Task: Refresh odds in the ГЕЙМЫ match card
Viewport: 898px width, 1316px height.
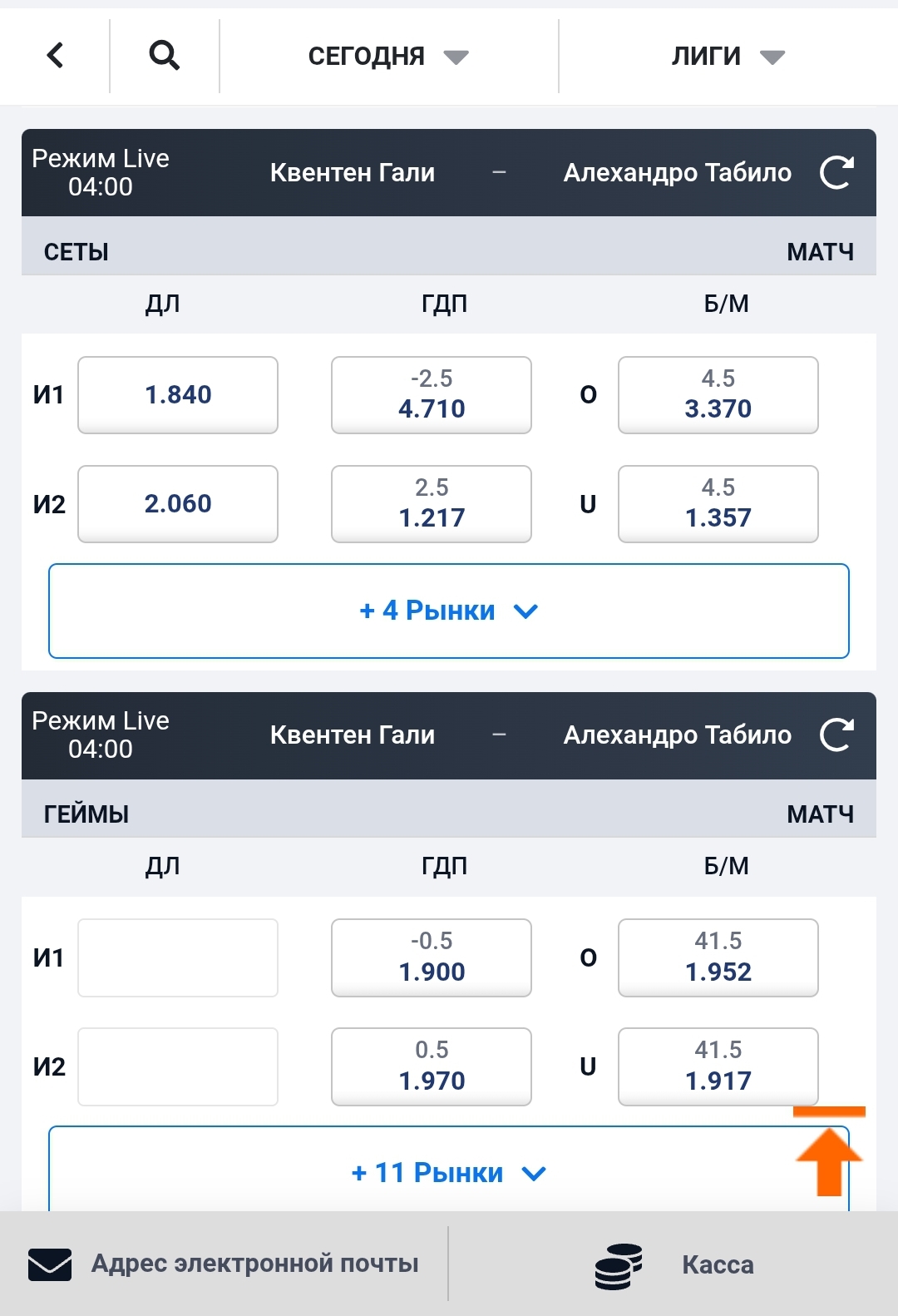Action: pos(836,735)
